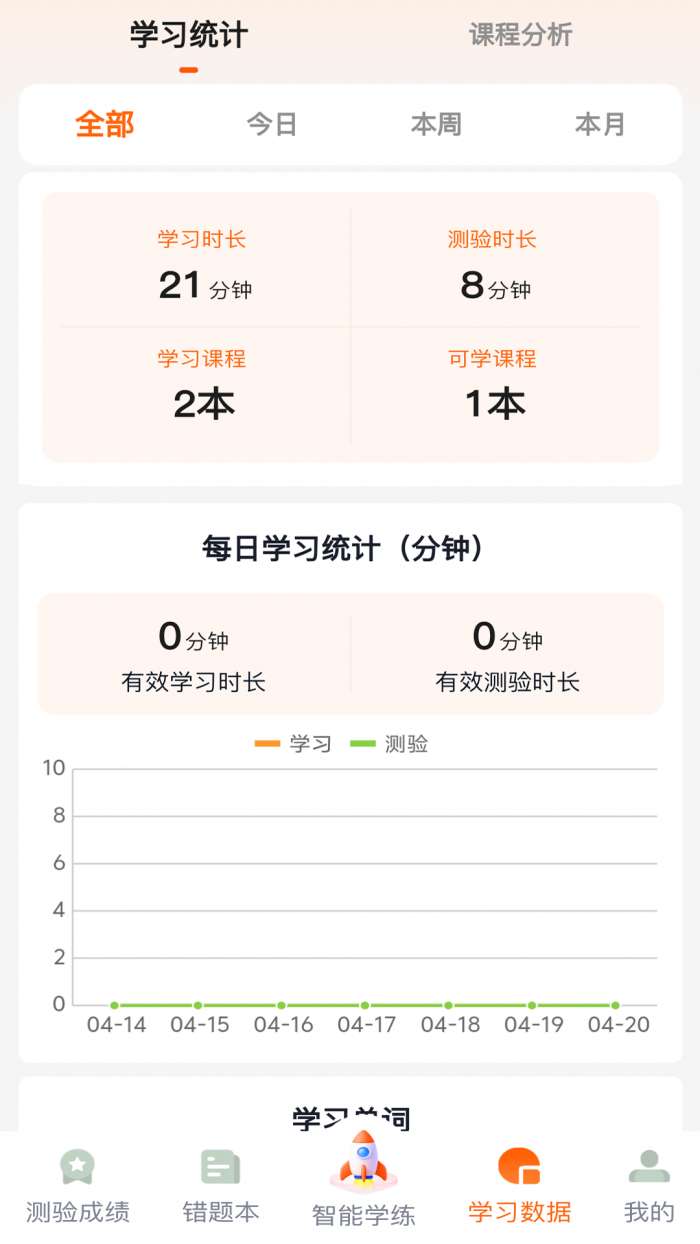
Task: Select the 学习统计 top tab
Action: click(x=189, y=35)
